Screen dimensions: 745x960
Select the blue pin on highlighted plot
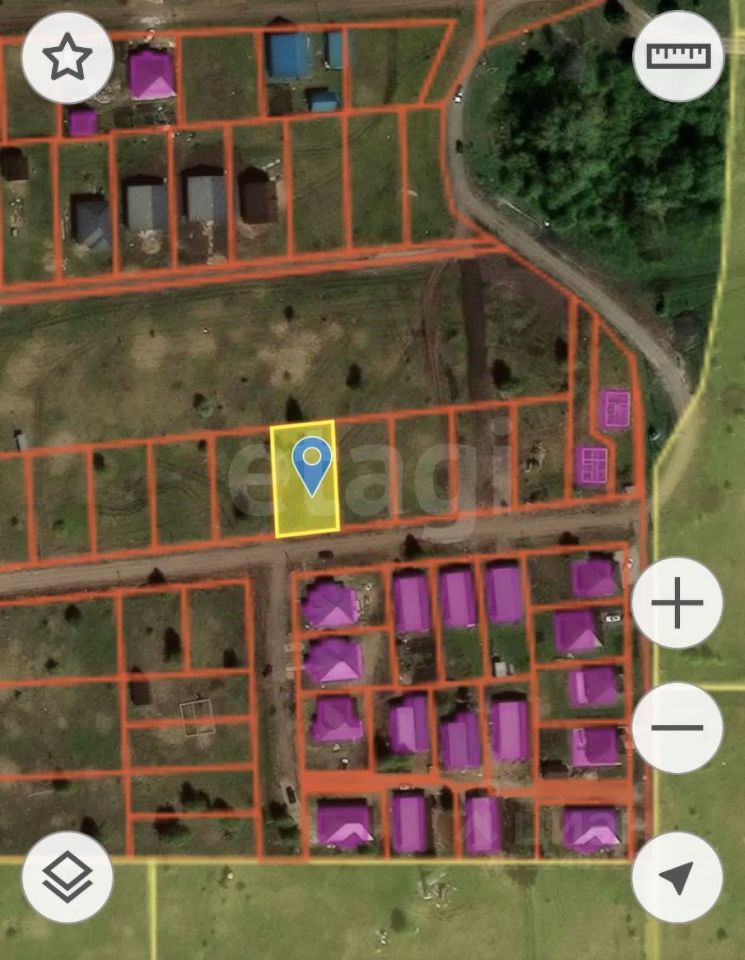(313, 465)
